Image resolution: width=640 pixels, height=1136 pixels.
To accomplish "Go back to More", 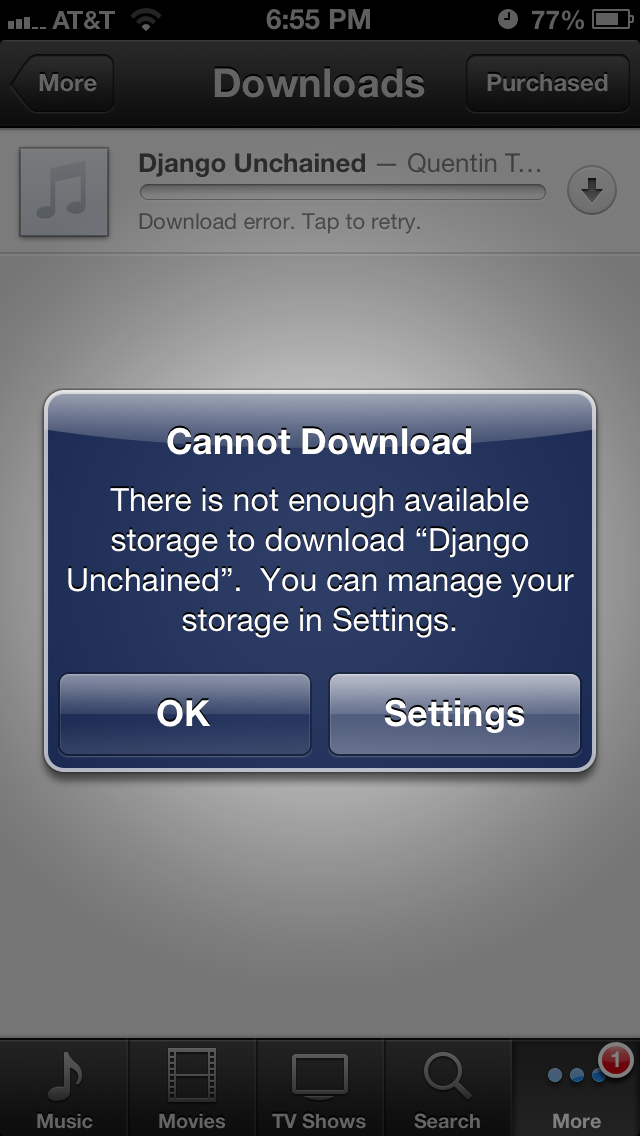I will tap(62, 83).
